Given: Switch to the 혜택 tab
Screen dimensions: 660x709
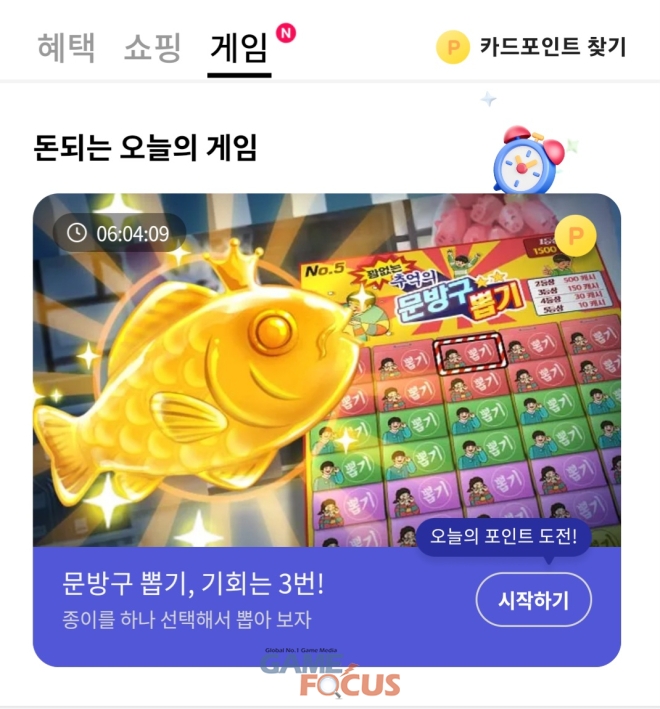Looking at the screenshot, I should pyautogui.click(x=66, y=47).
